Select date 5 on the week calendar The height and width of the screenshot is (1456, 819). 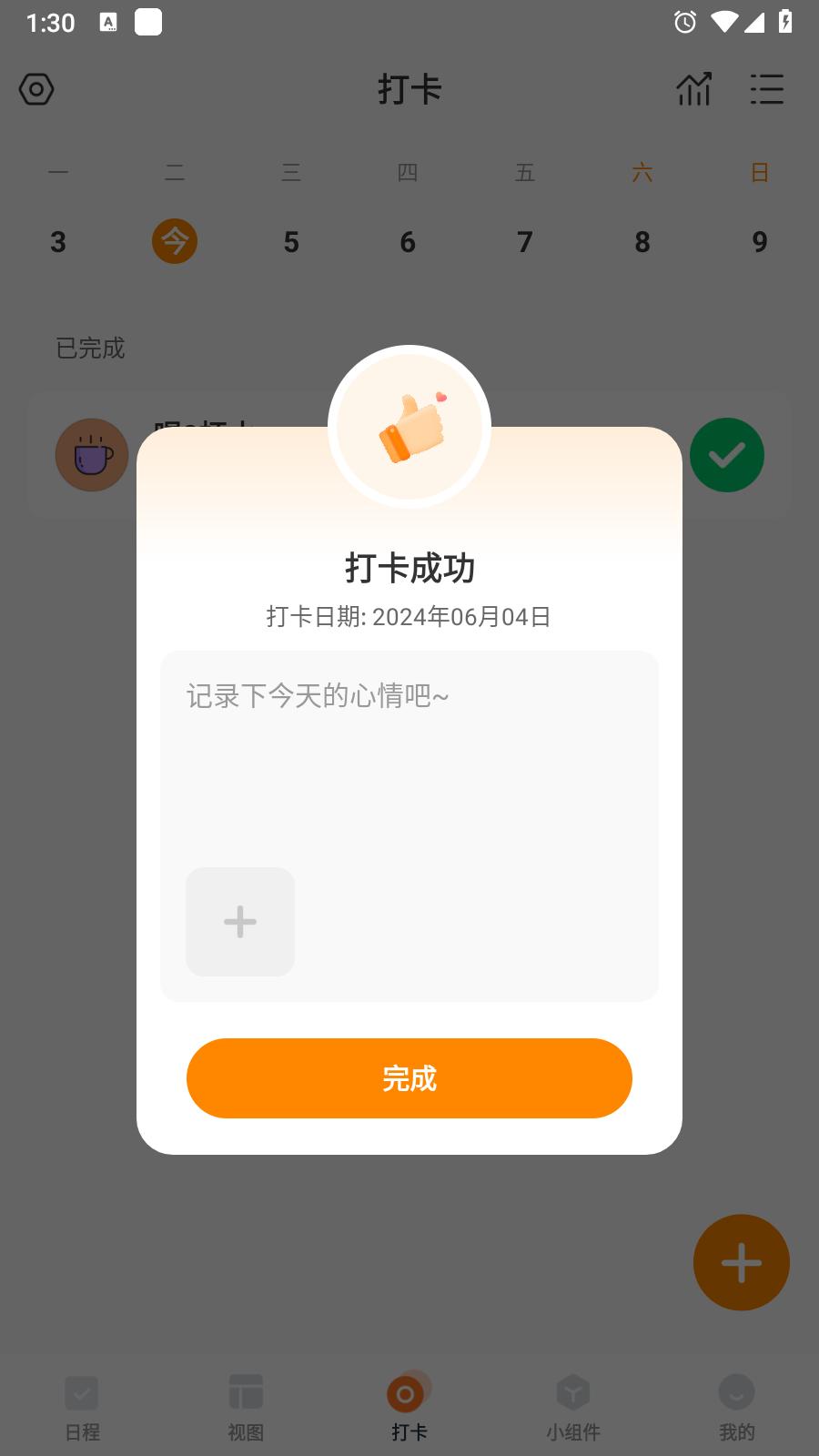point(291,241)
